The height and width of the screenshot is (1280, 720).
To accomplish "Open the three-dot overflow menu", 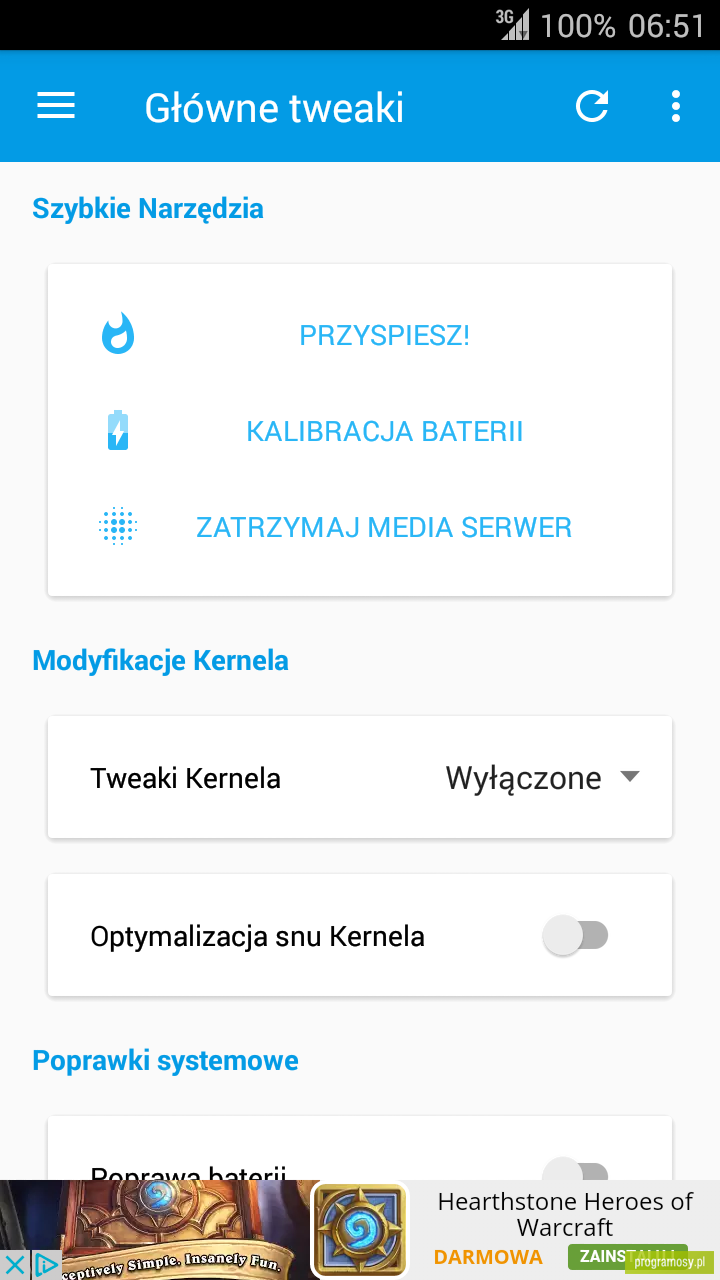I will click(x=676, y=106).
